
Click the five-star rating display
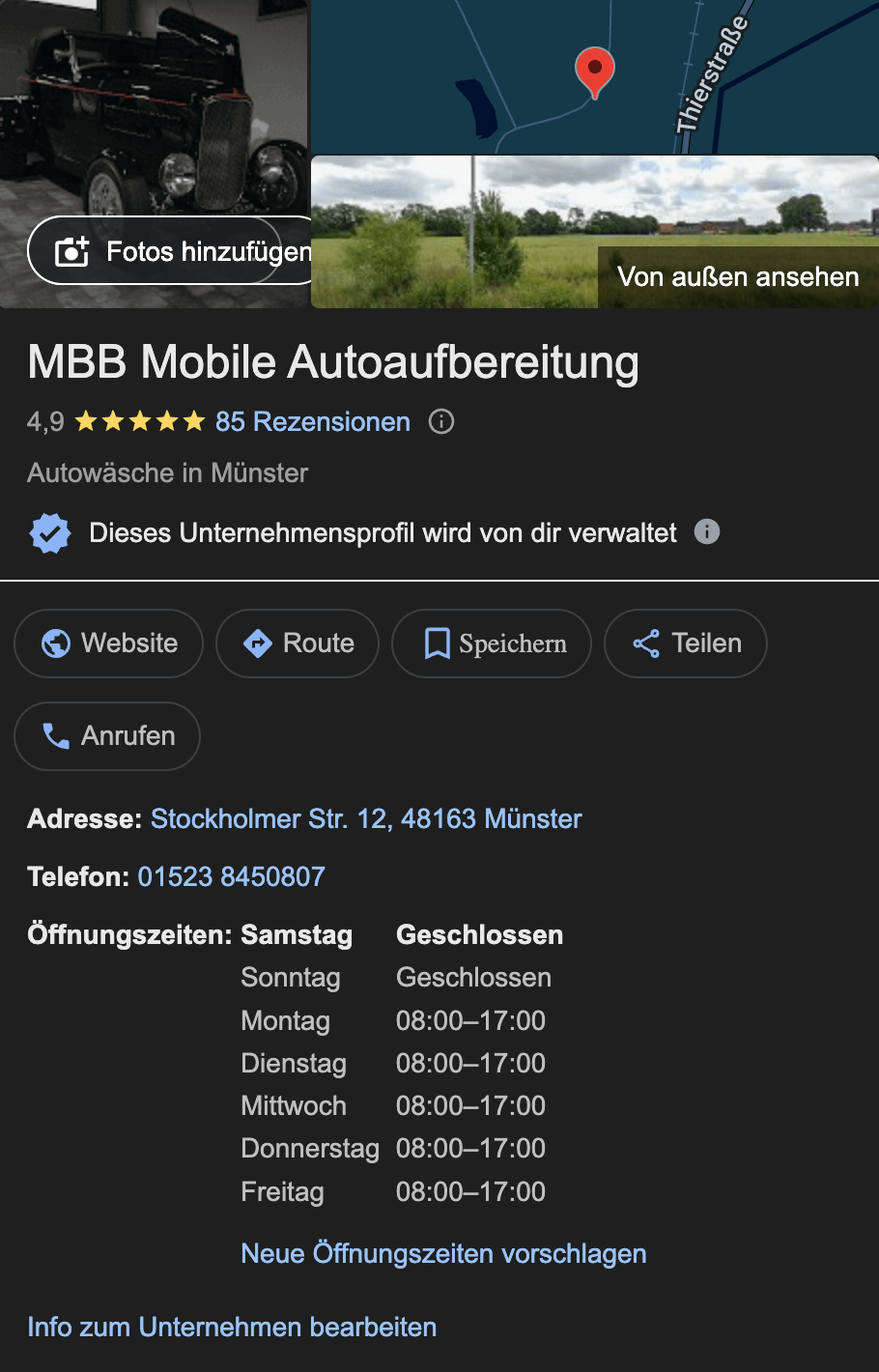140,421
